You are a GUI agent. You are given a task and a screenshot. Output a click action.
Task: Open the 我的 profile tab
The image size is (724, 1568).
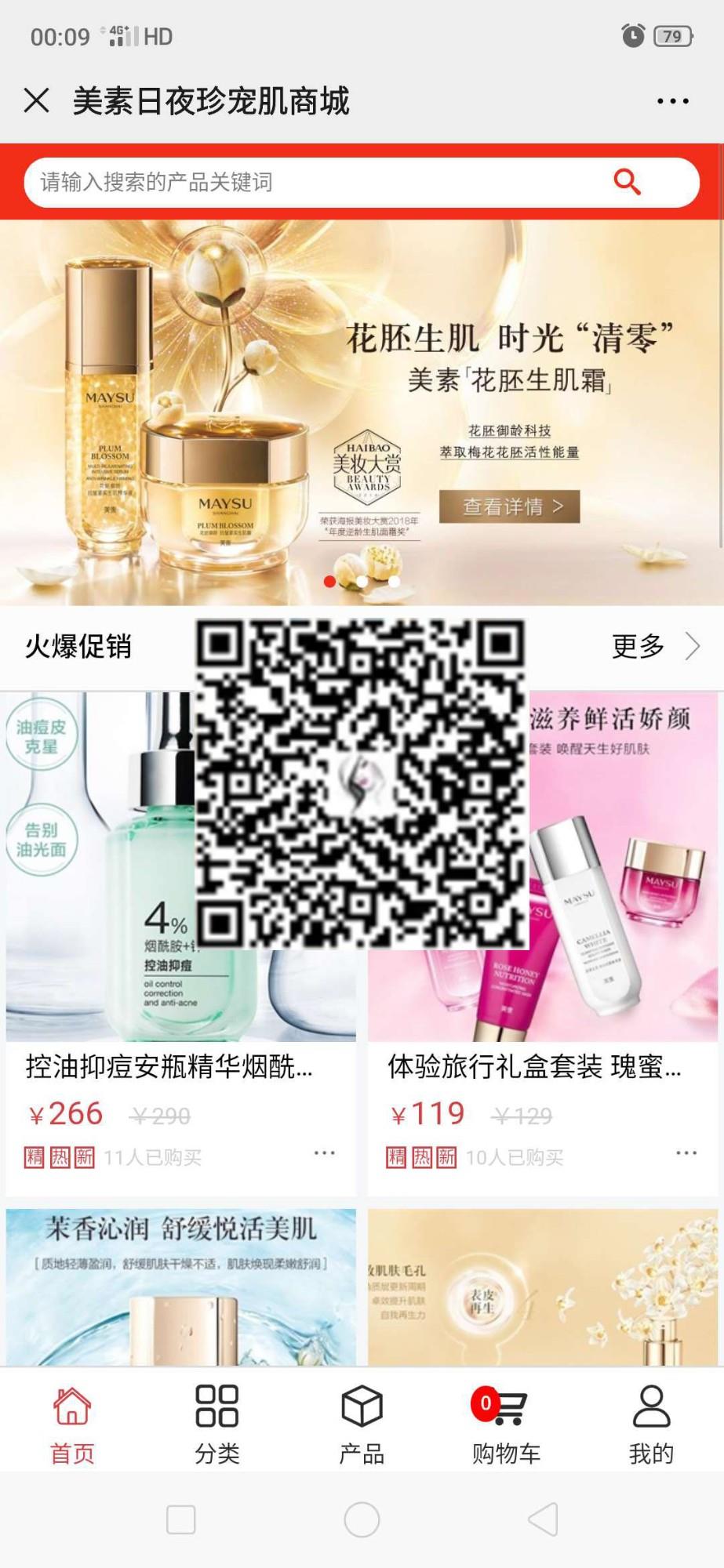click(651, 1424)
